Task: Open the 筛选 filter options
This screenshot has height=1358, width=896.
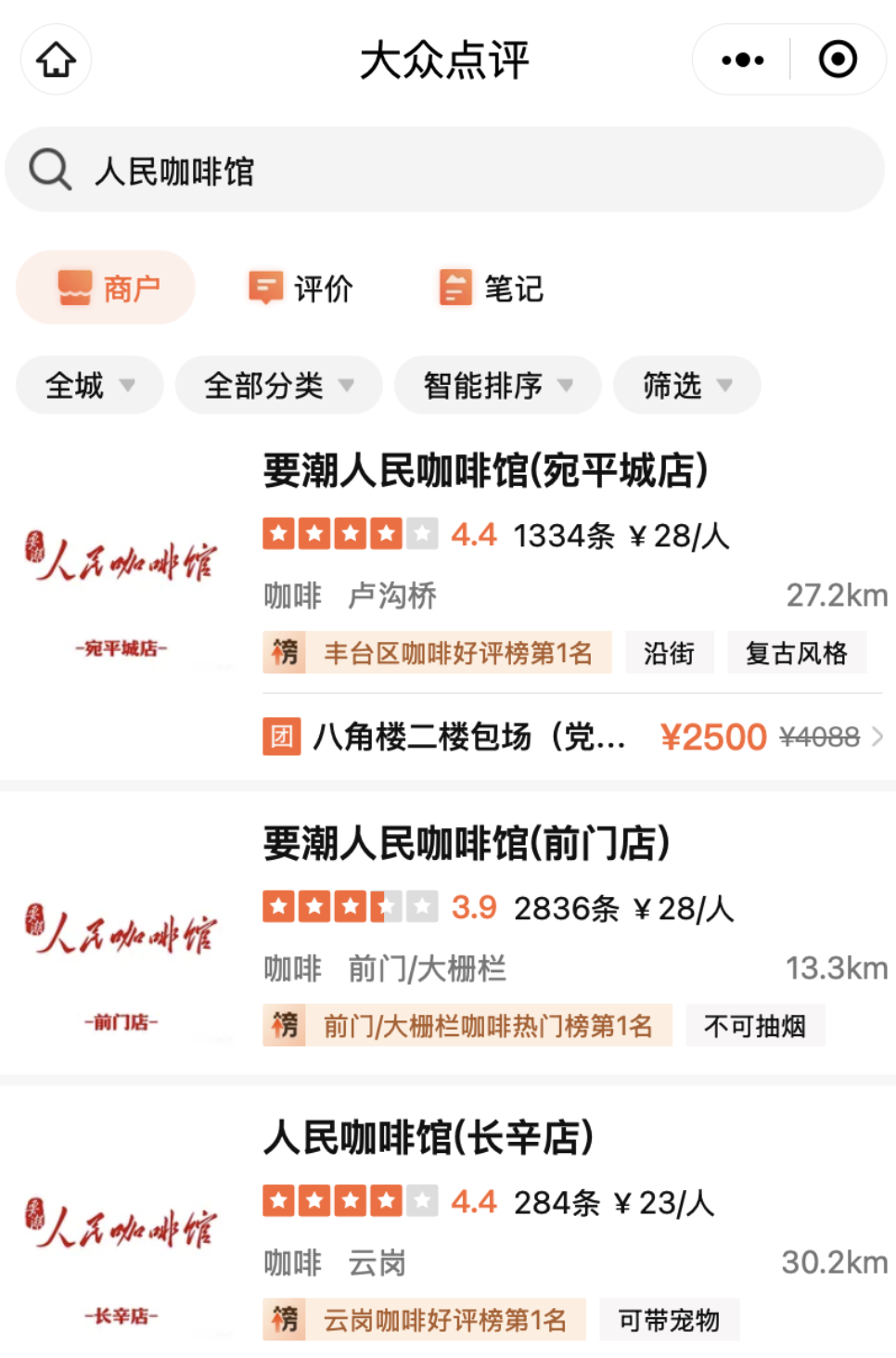Action: [686, 385]
